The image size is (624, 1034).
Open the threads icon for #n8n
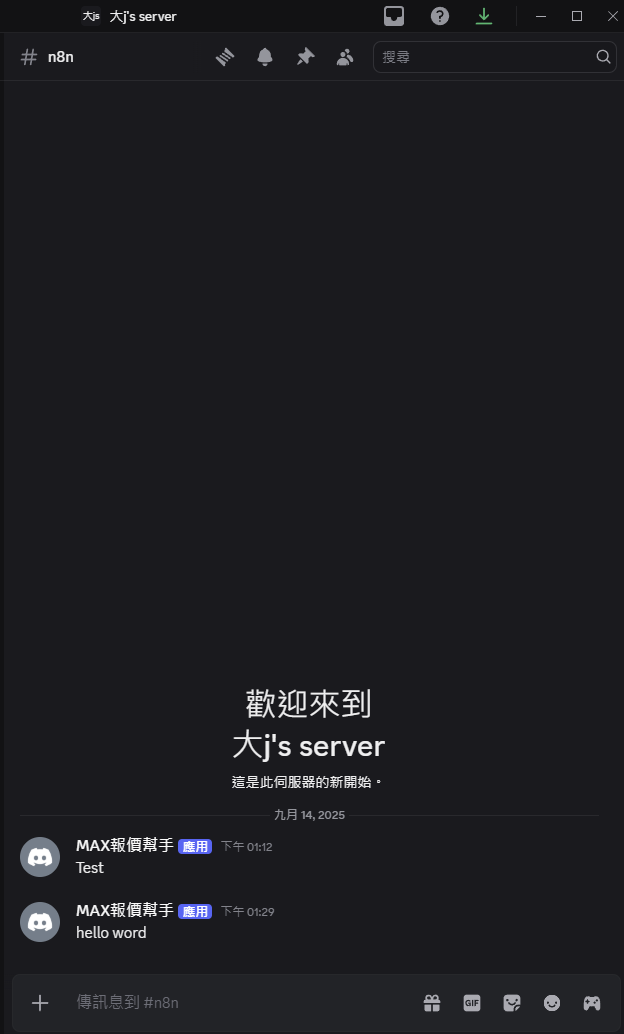225,57
